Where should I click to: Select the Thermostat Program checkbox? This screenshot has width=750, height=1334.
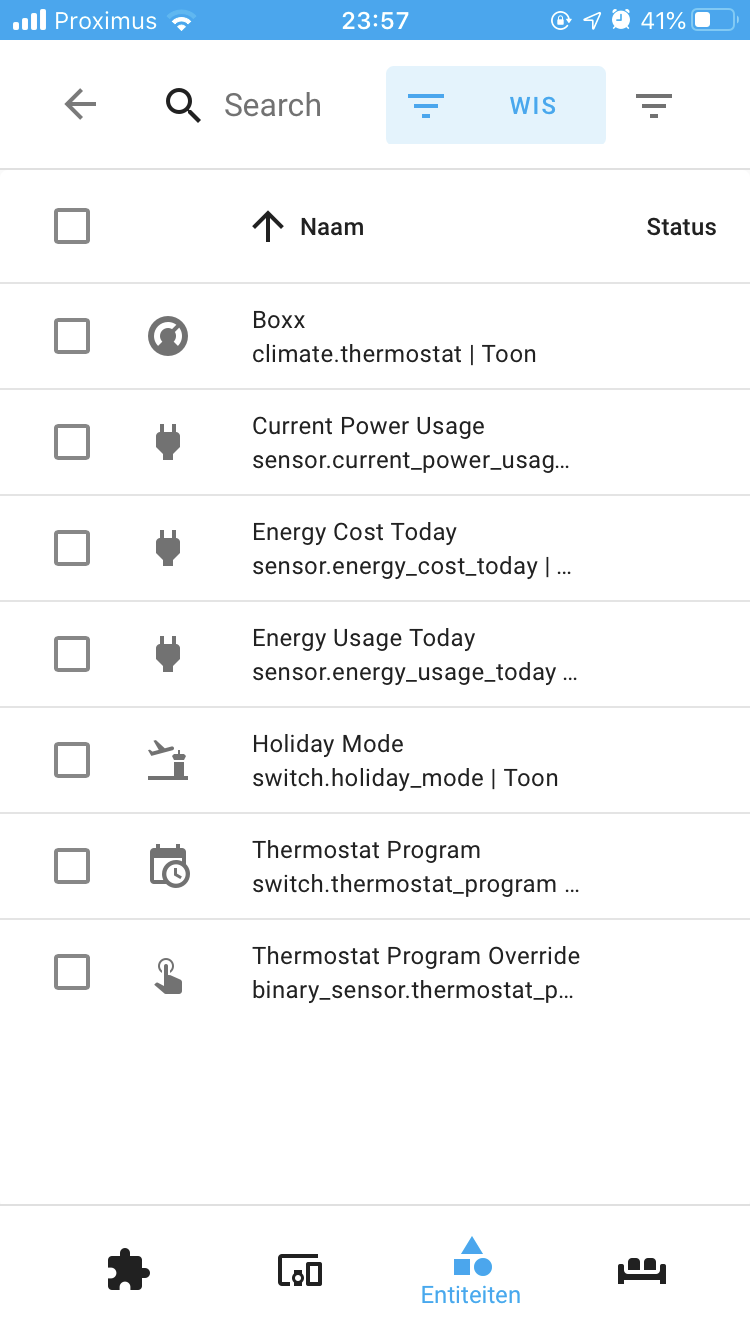tap(72, 866)
